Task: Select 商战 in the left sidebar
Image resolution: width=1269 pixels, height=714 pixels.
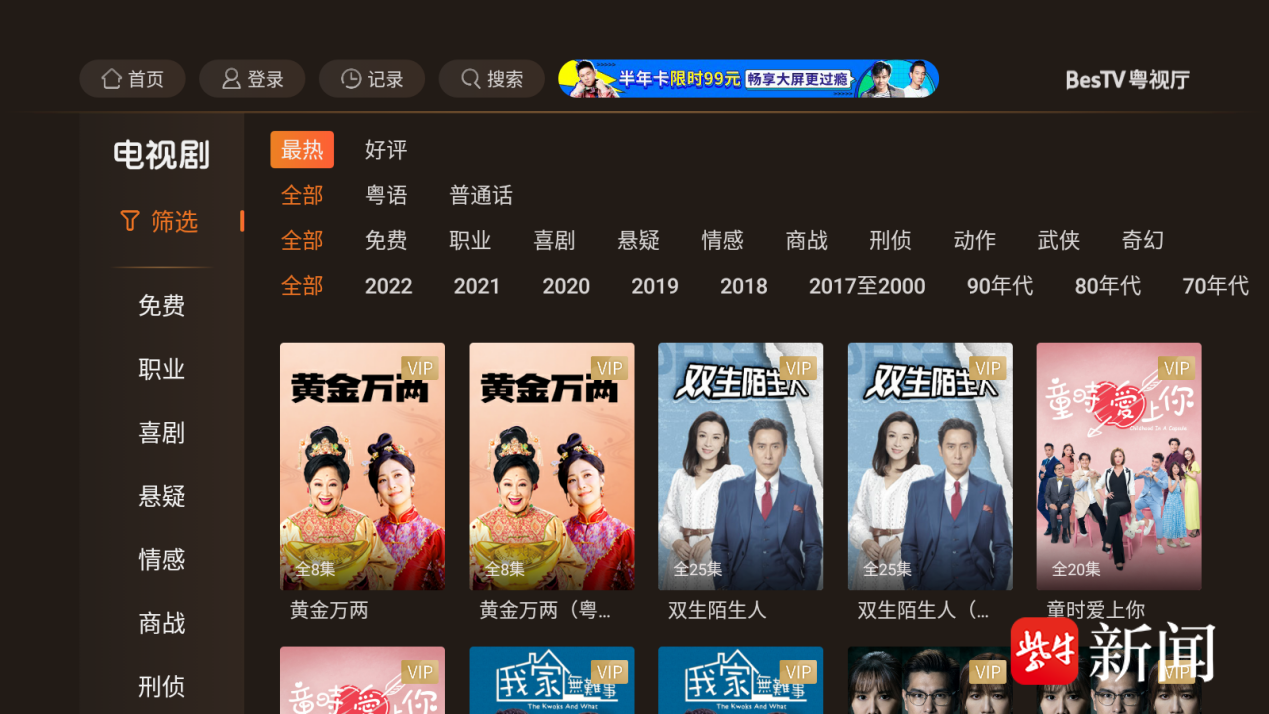Action: (161, 623)
